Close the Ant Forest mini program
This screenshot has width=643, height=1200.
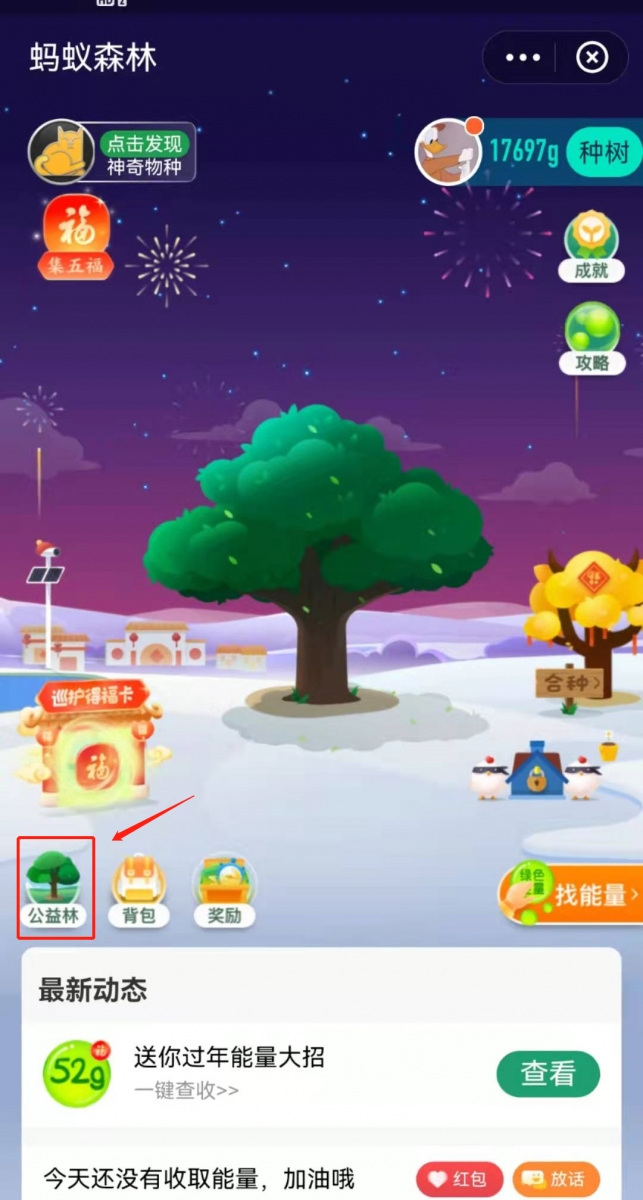pos(592,58)
